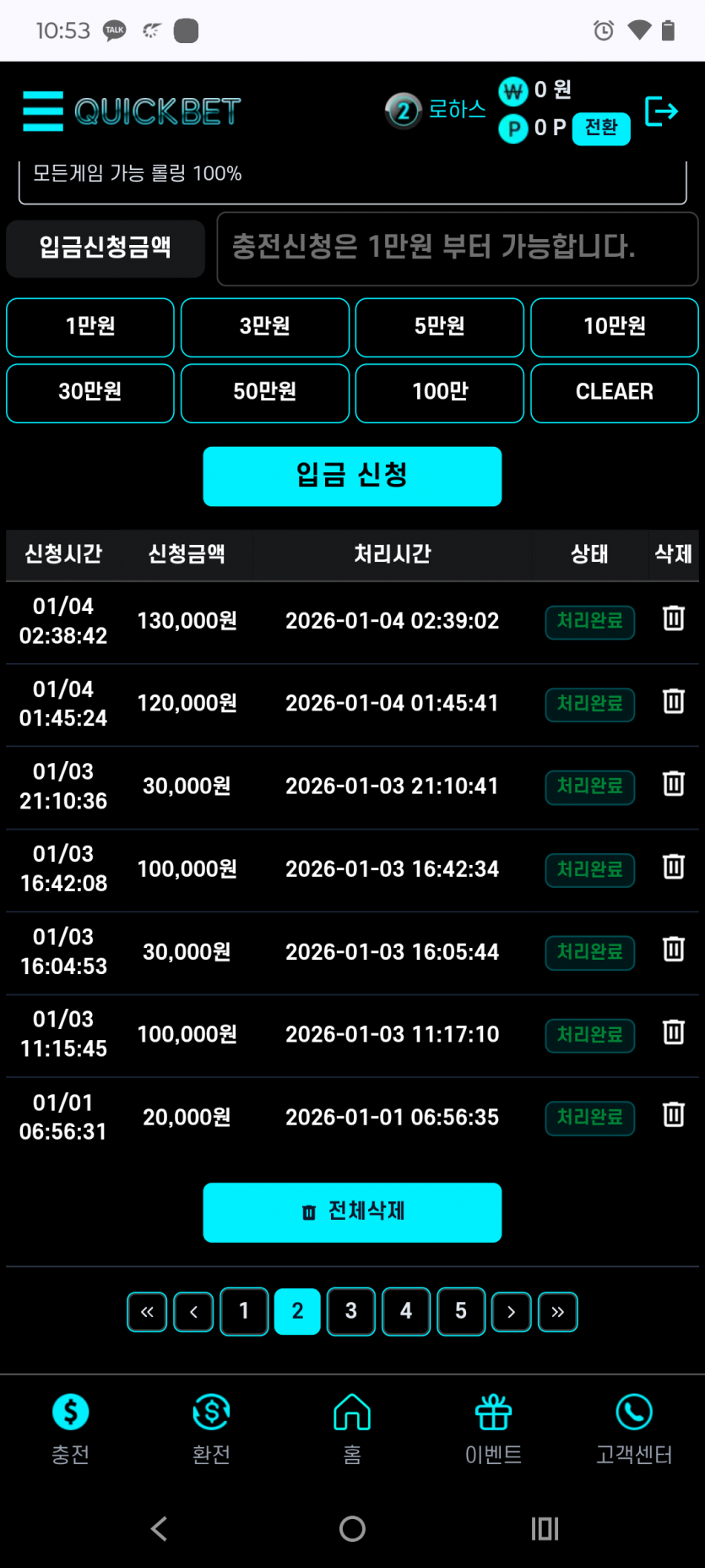
Task: Select the 1만원 amount button
Action: coord(90,327)
